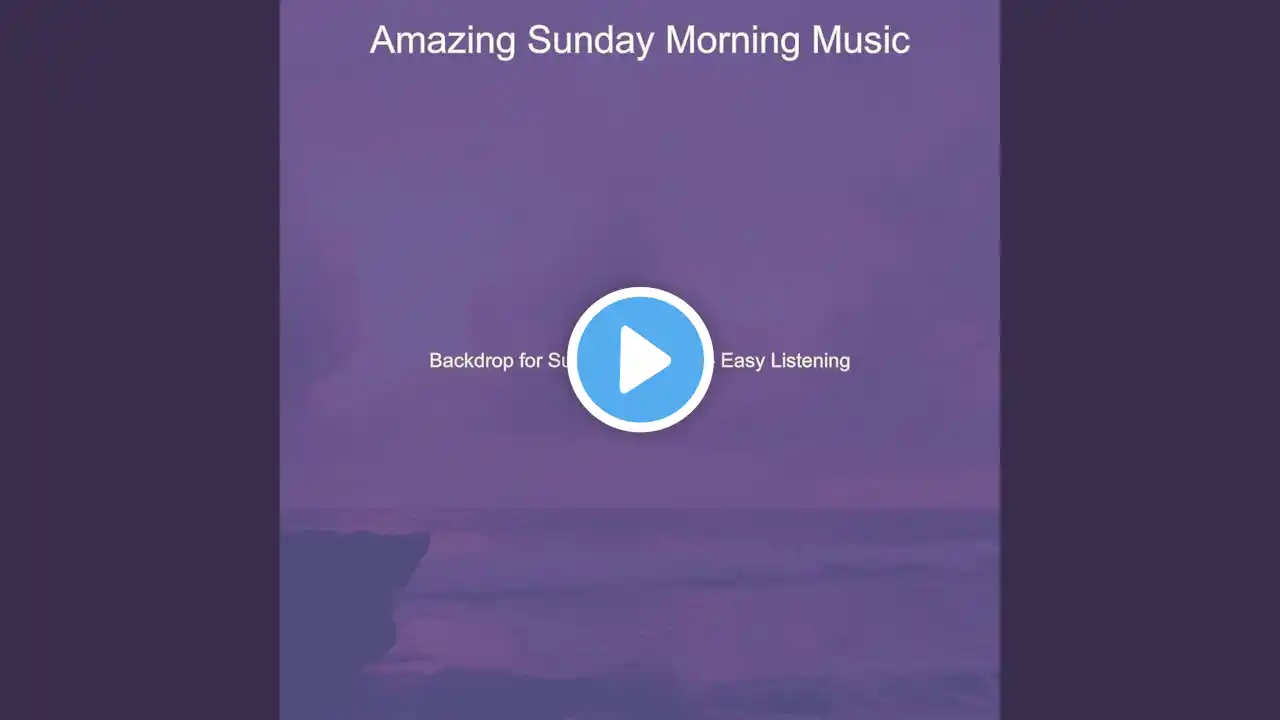Screen dimensions: 1280x720
Task: Play the Amazing Sunday Morning Music video
Action: click(640, 360)
